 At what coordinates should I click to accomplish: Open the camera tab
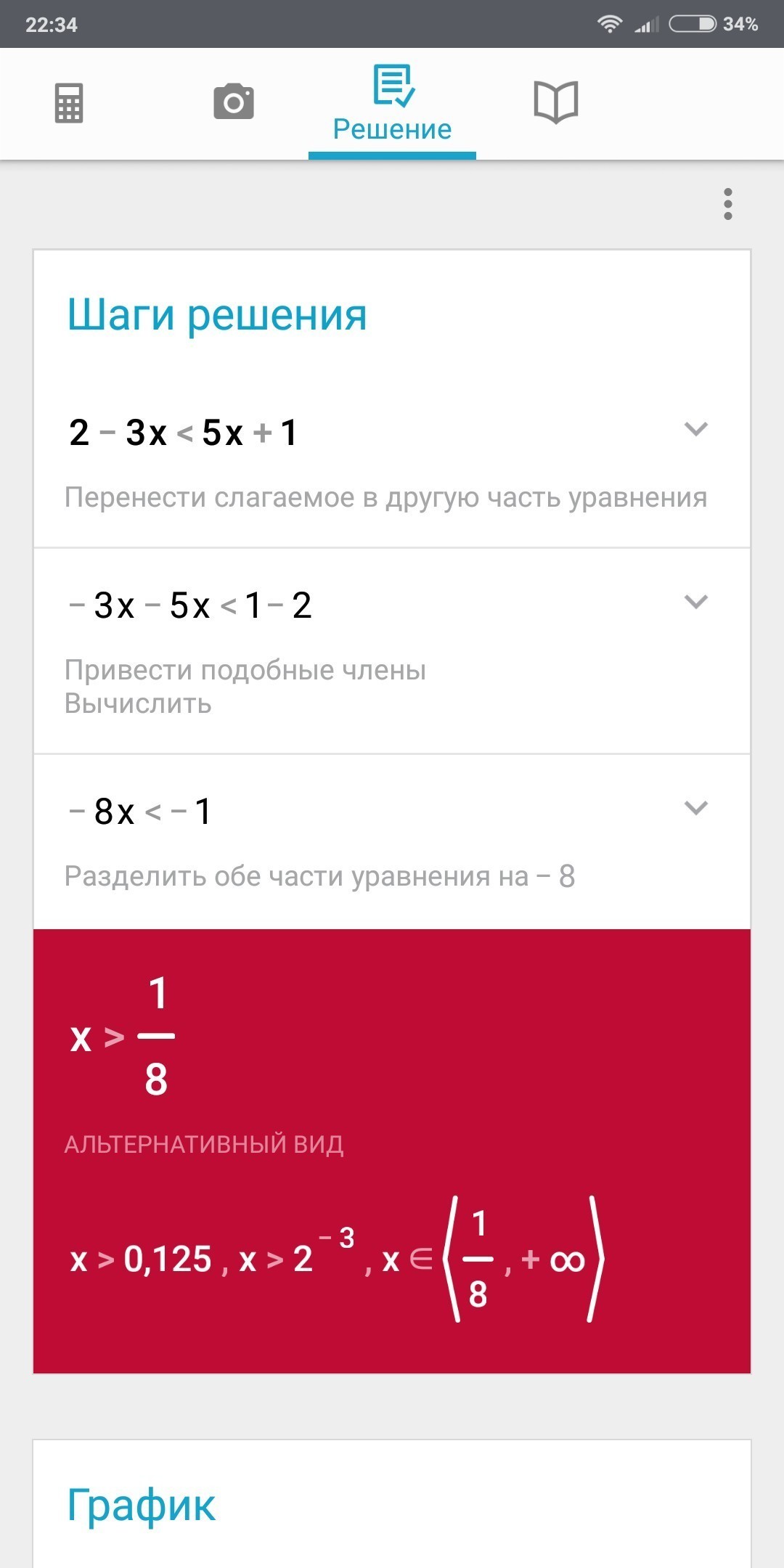pyautogui.click(x=233, y=102)
